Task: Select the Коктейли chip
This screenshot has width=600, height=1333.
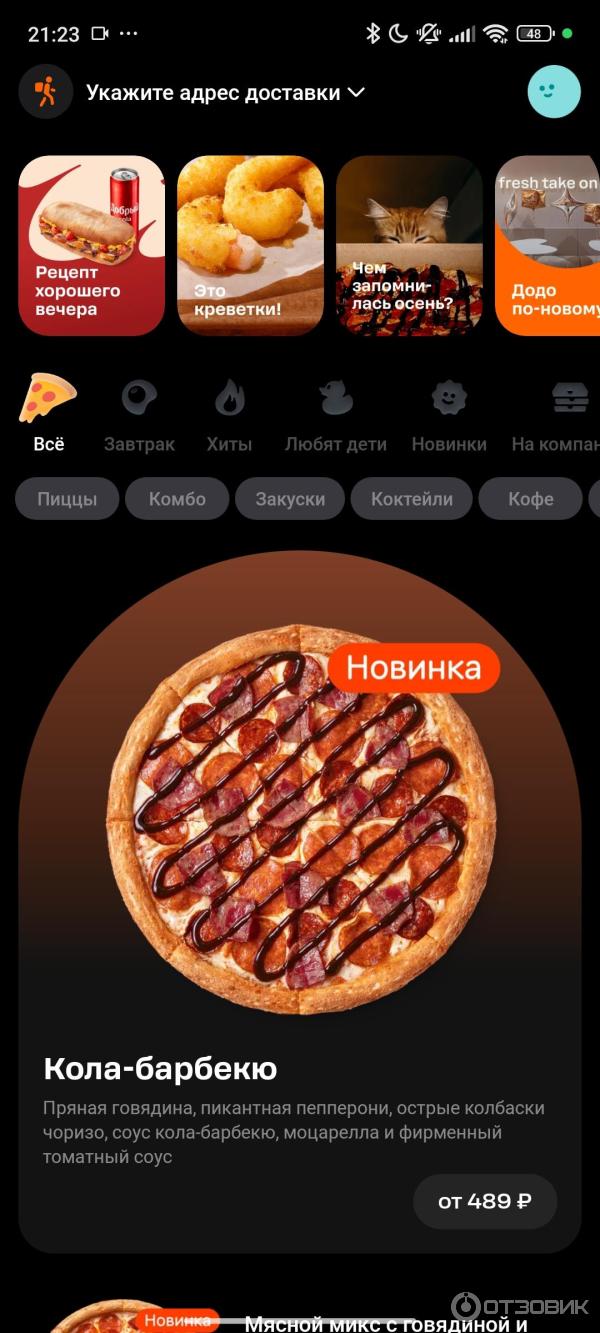Action: click(x=412, y=499)
